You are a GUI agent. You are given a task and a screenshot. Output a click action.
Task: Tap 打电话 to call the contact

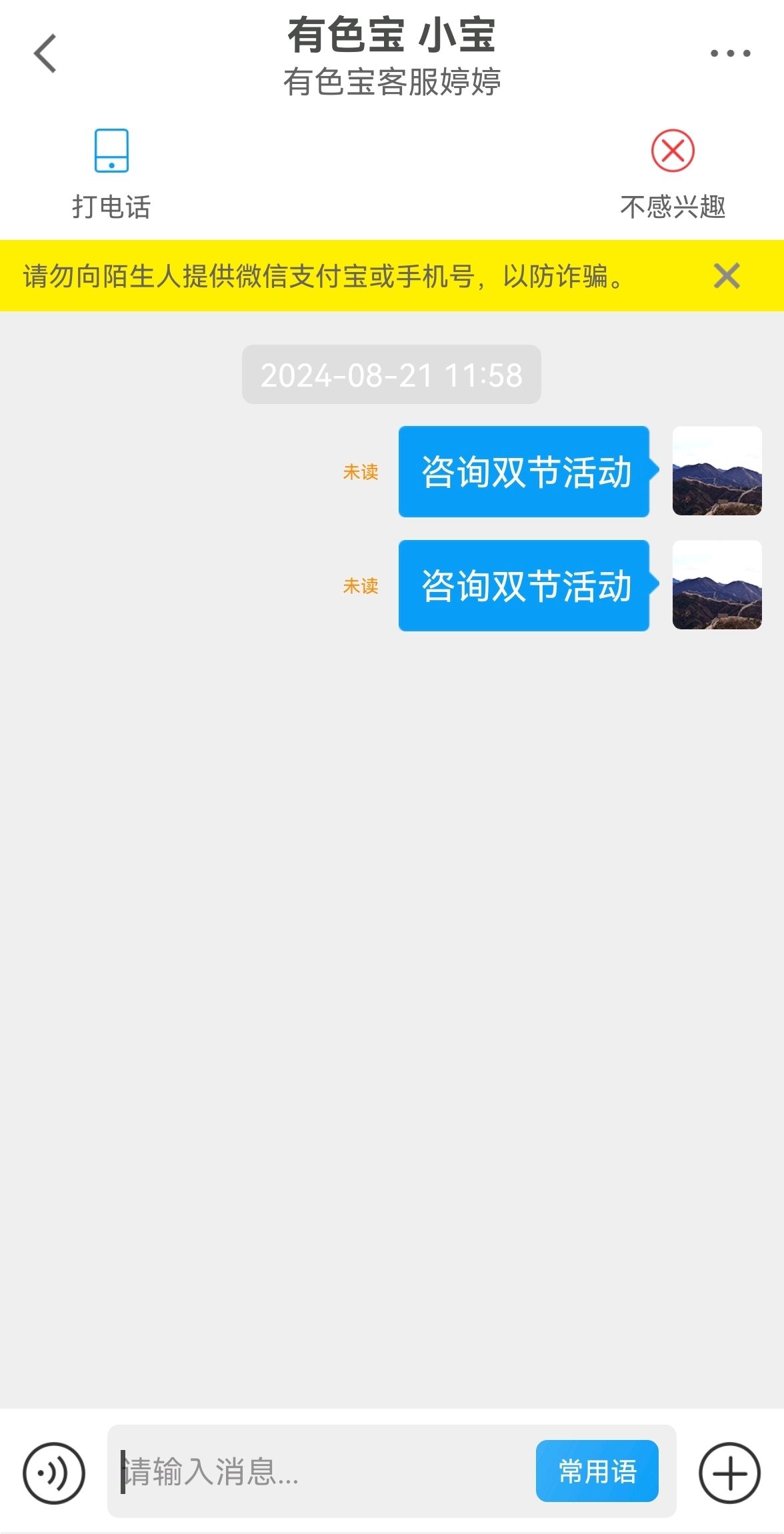(x=111, y=174)
